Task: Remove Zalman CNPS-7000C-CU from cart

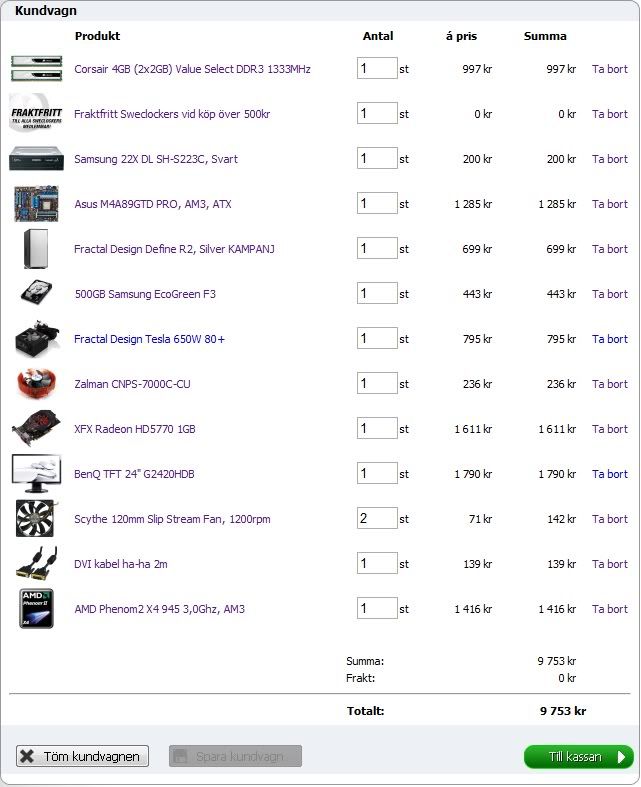Action: coord(609,384)
